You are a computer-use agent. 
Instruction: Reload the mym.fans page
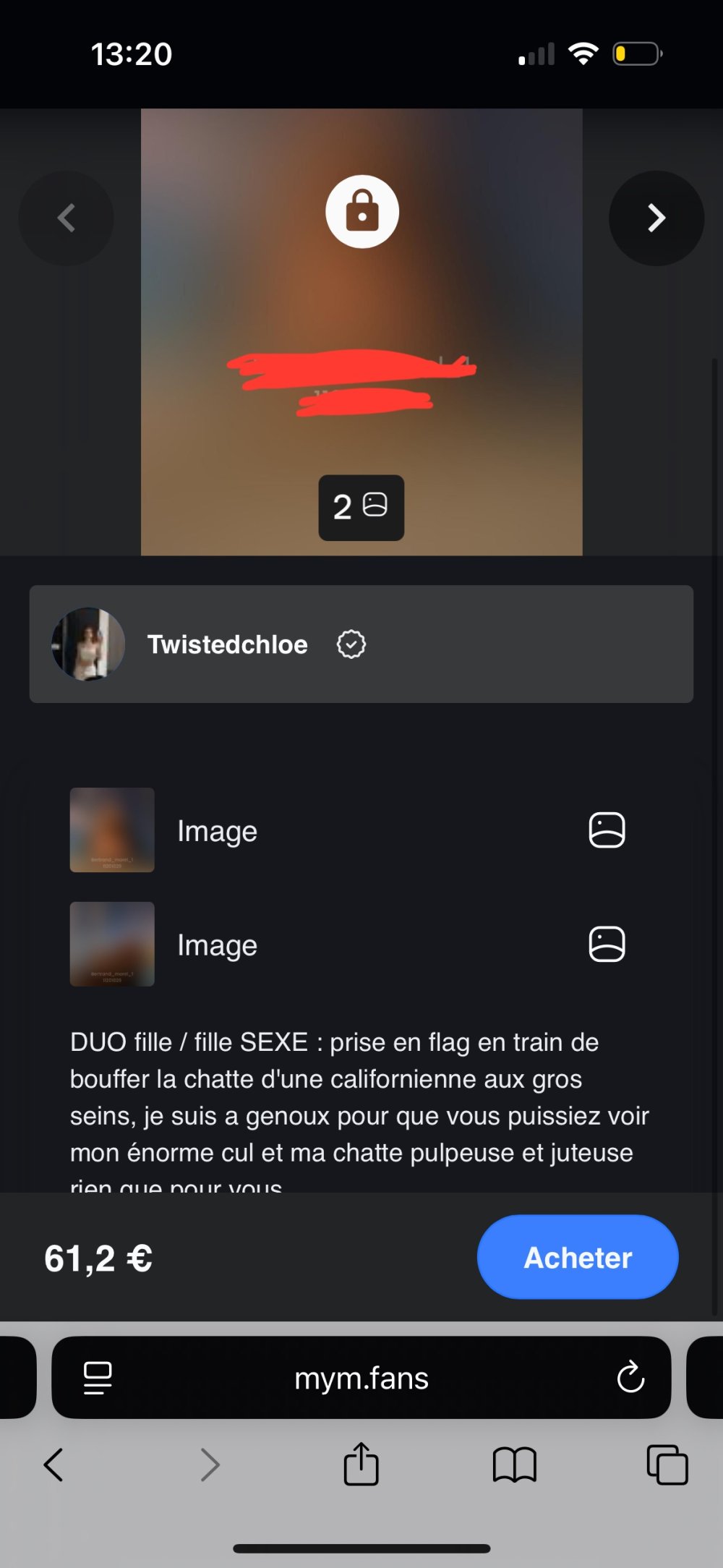tap(630, 1378)
